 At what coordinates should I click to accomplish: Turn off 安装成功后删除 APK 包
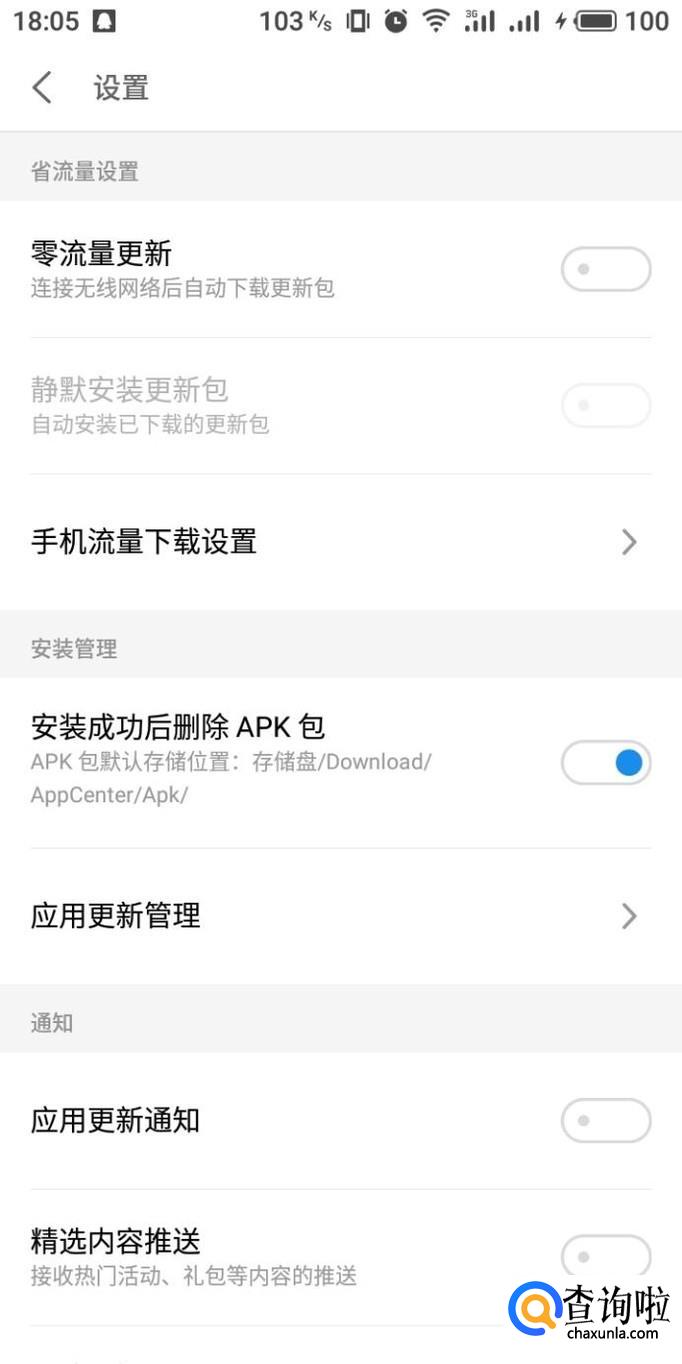click(x=605, y=764)
